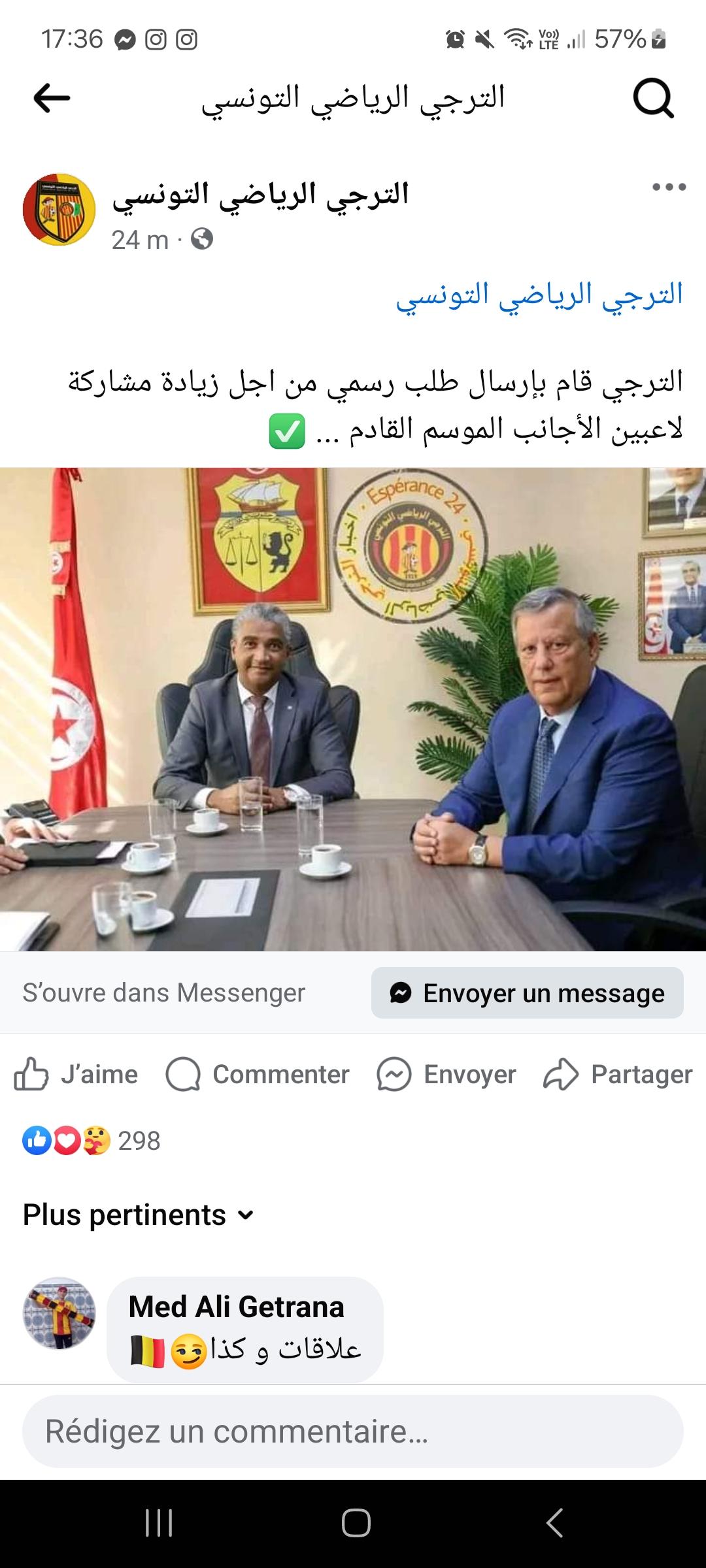The width and height of the screenshot is (706, 1568).
Task: Open Med Ali Getrana's profile picture
Action: (59, 1314)
